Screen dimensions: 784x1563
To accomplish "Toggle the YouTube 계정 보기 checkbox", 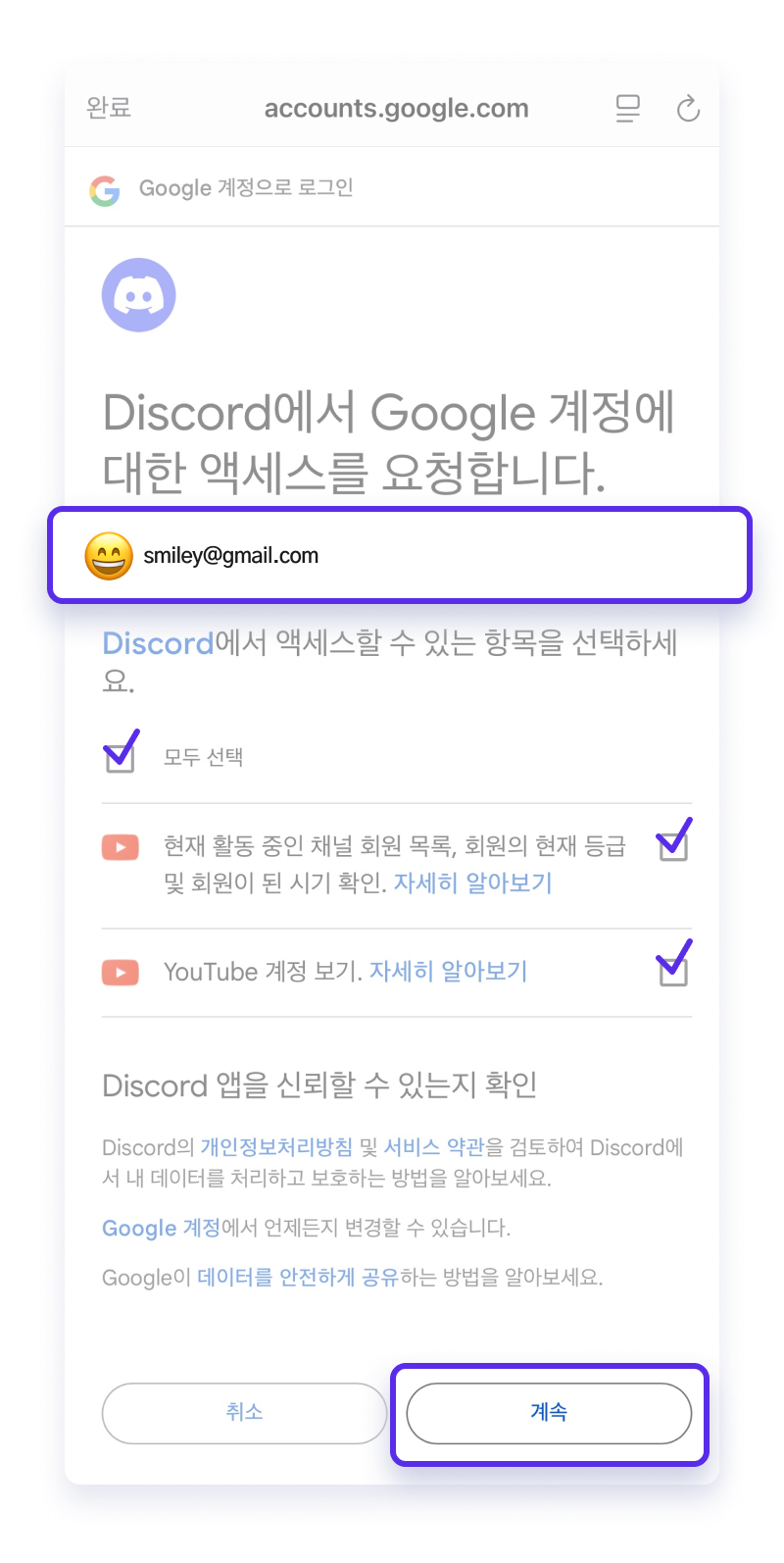I will click(673, 971).
